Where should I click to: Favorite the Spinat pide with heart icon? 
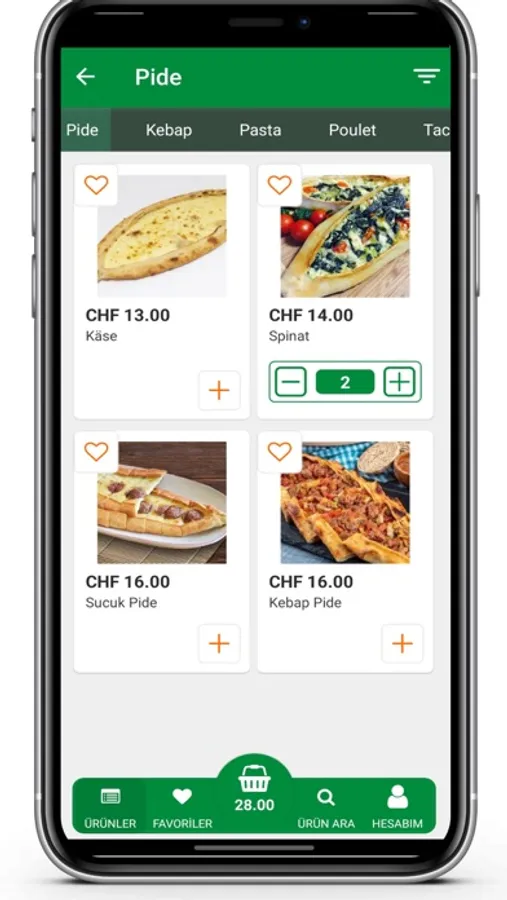click(x=280, y=185)
